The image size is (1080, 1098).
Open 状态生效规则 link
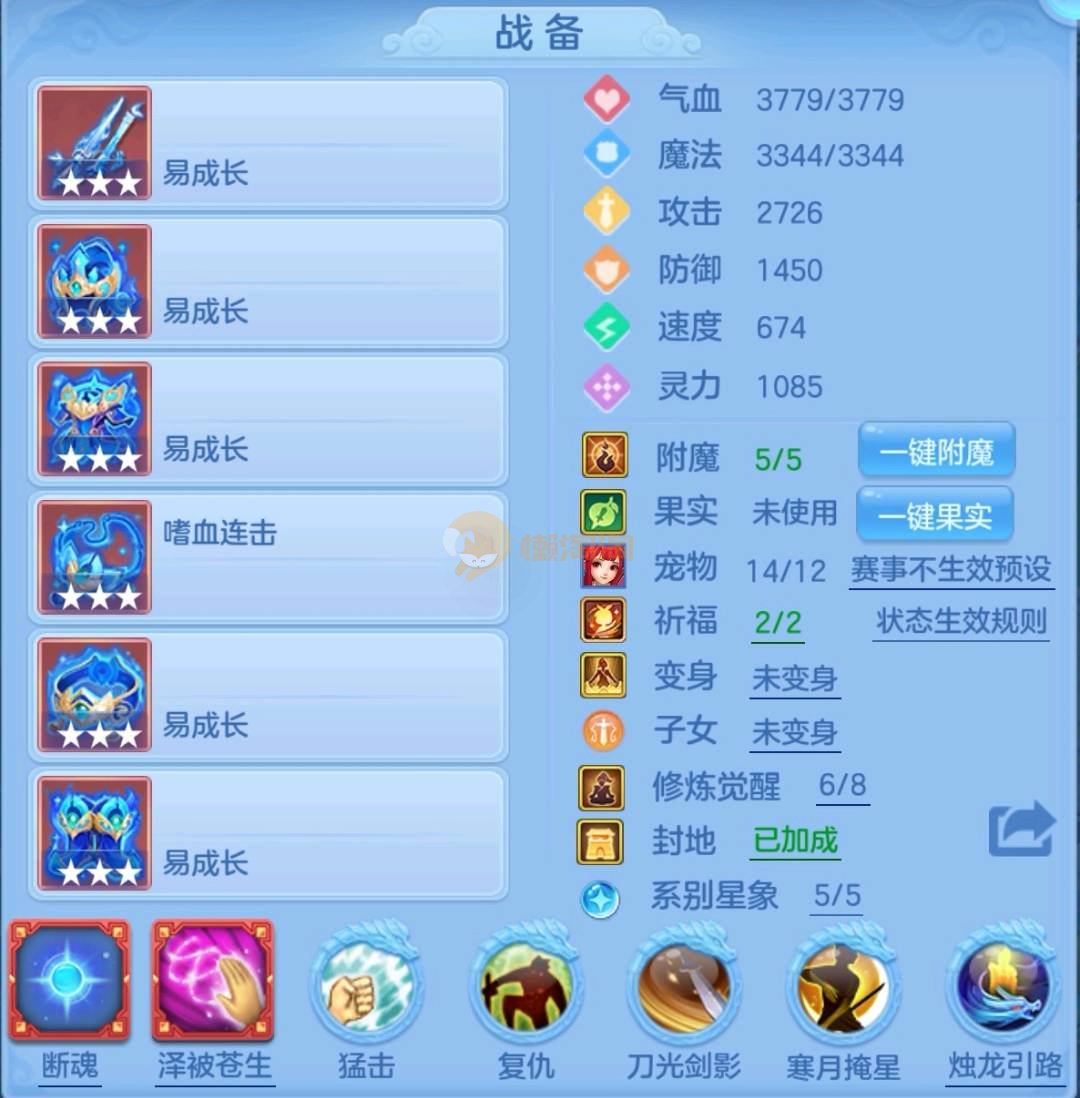[961, 622]
